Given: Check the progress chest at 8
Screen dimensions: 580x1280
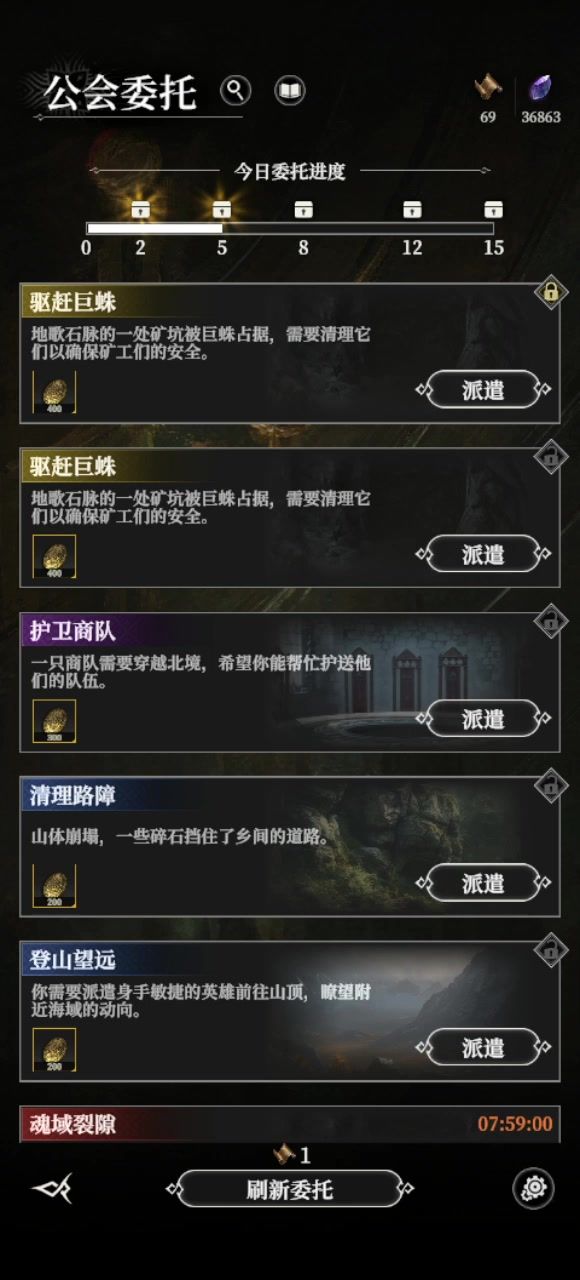Looking at the screenshot, I should [304, 210].
